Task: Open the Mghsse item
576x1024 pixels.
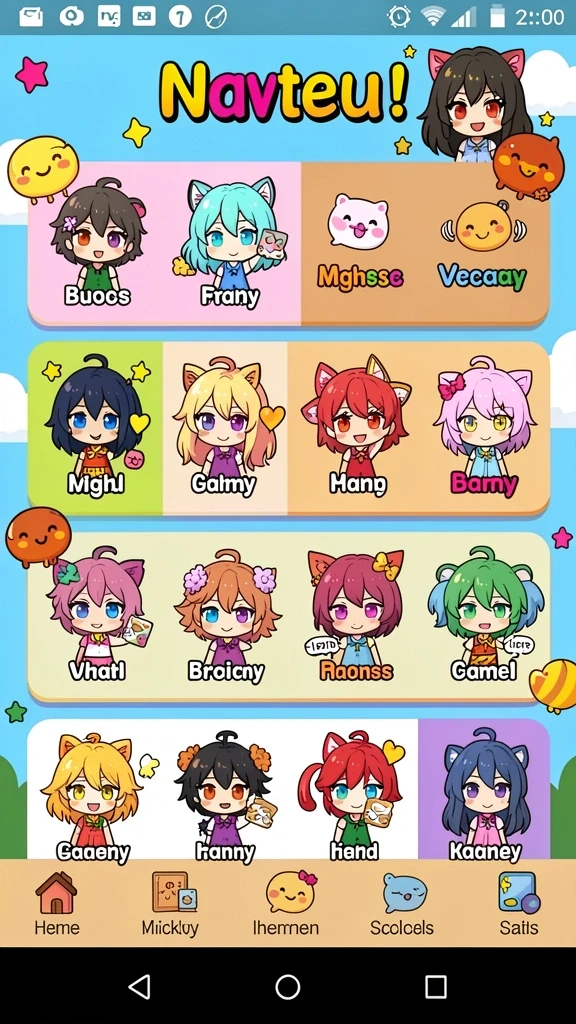Action: (360, 244)
